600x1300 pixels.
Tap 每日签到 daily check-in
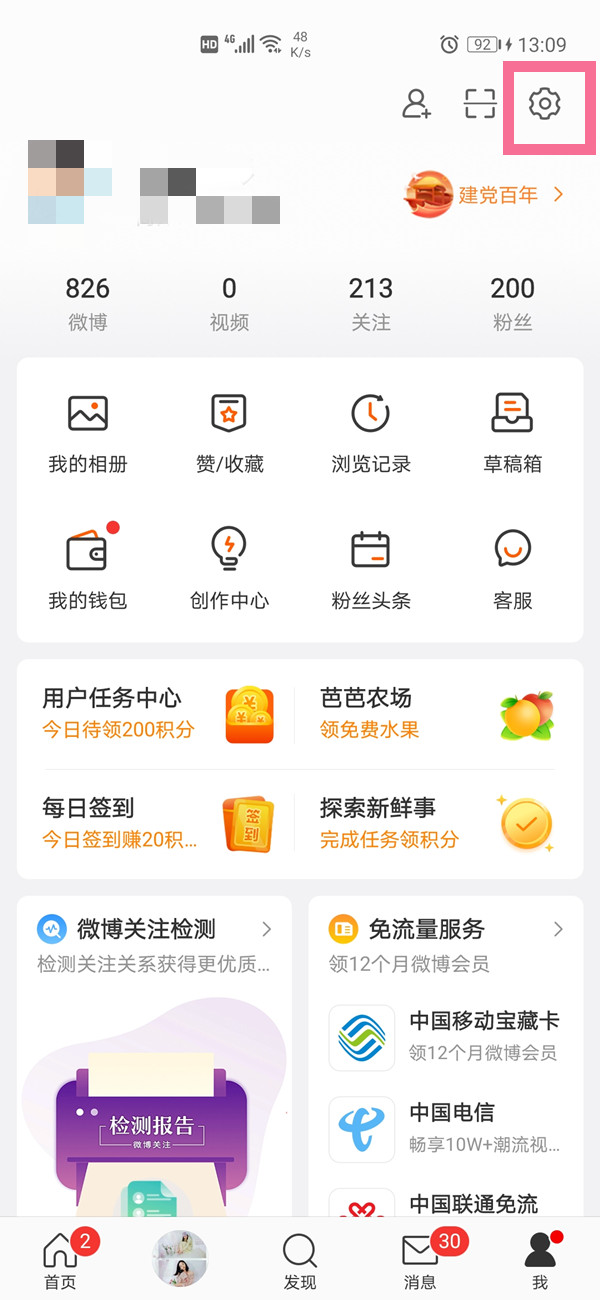[155, 823]
